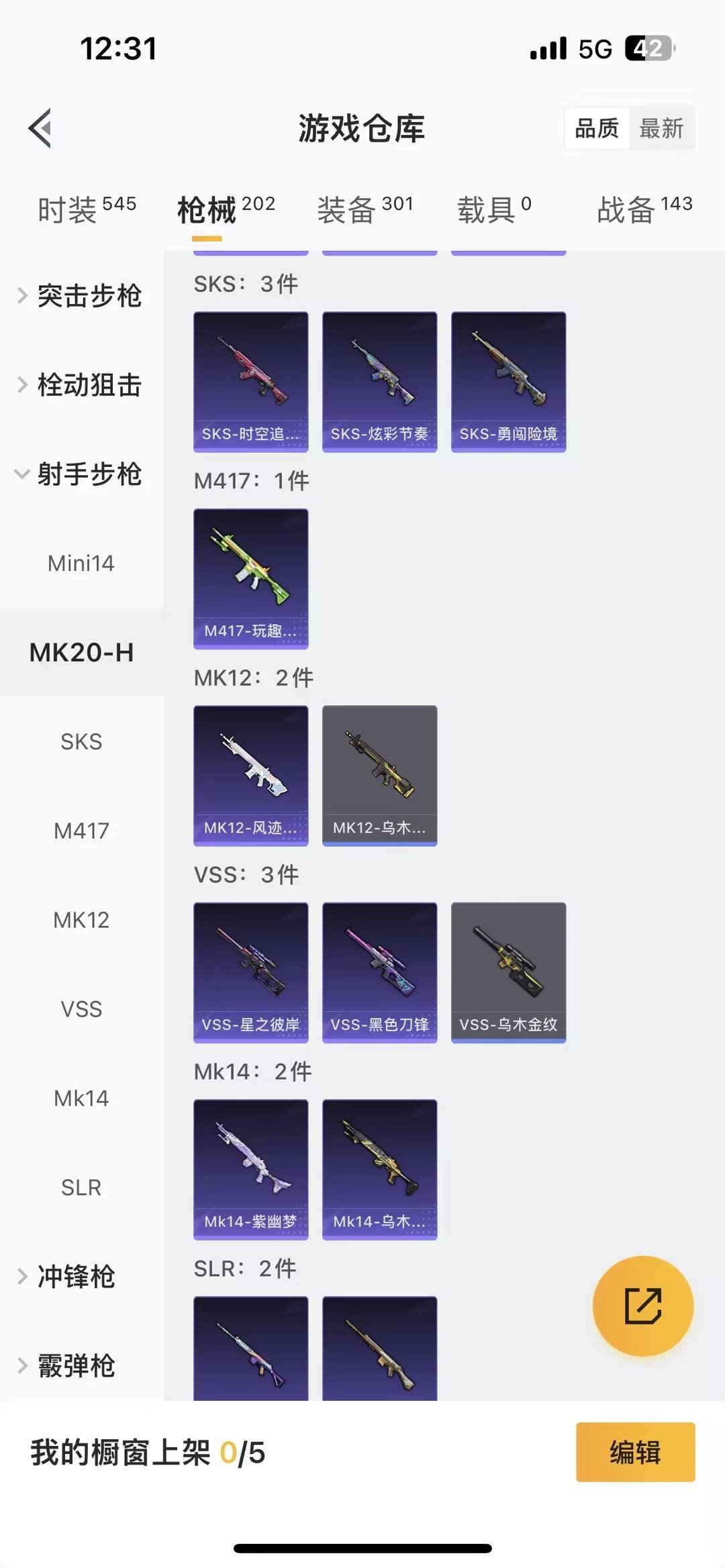This screenshot has width=725, height=1568.
Task: Select SLR in the sidebar
Action: (x=81, y=1187)
